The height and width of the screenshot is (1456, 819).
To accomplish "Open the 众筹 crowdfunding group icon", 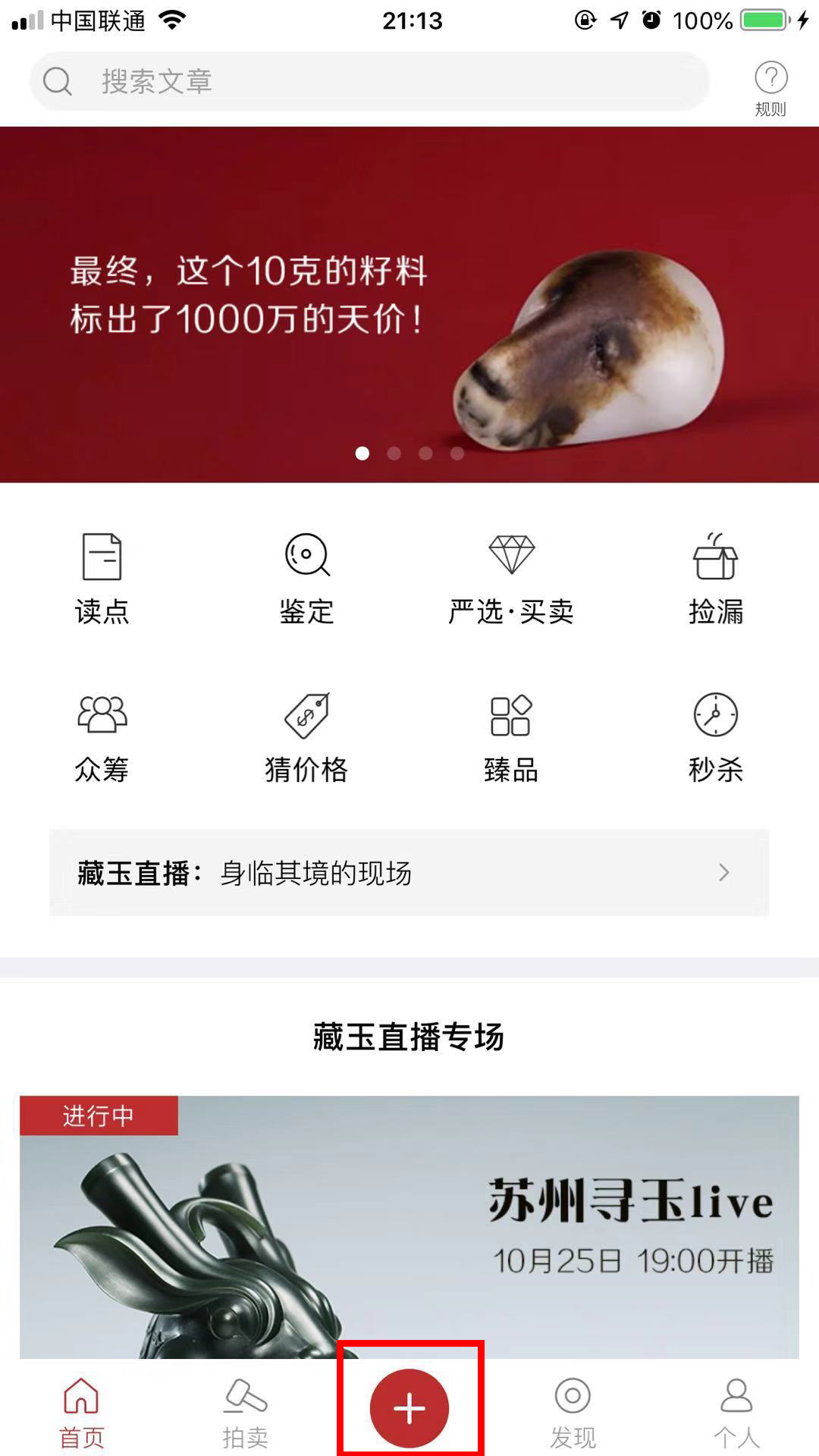I will point(102,714).
